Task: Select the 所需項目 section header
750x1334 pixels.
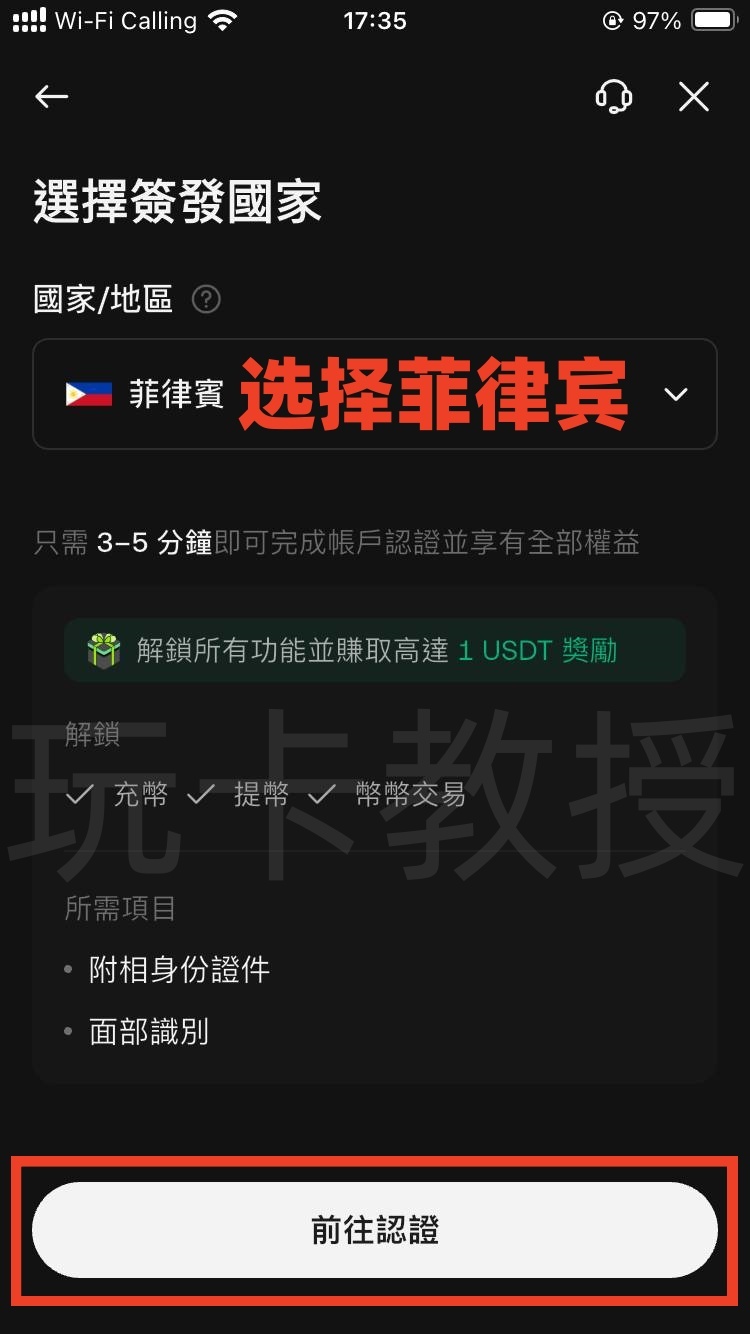Action: click(120, 909)
